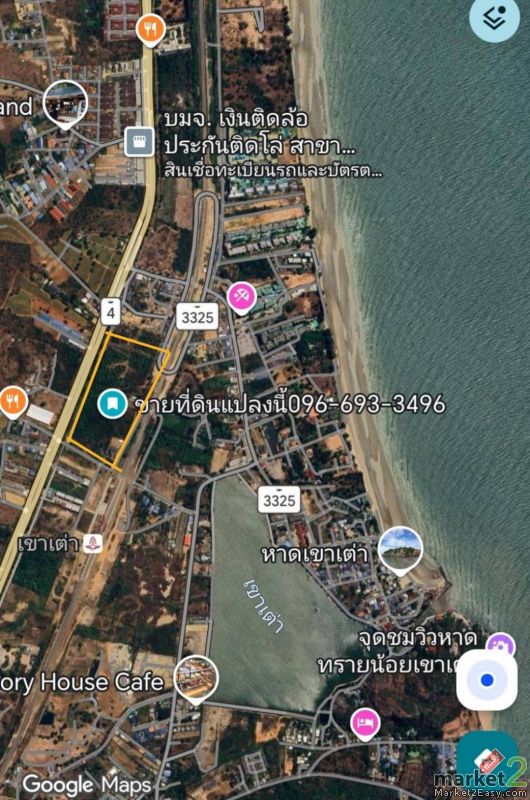Open the pink beach umbrella pin
Image resolution: width=530 pixels, height=800 pixels.
(x=242, y=297)
